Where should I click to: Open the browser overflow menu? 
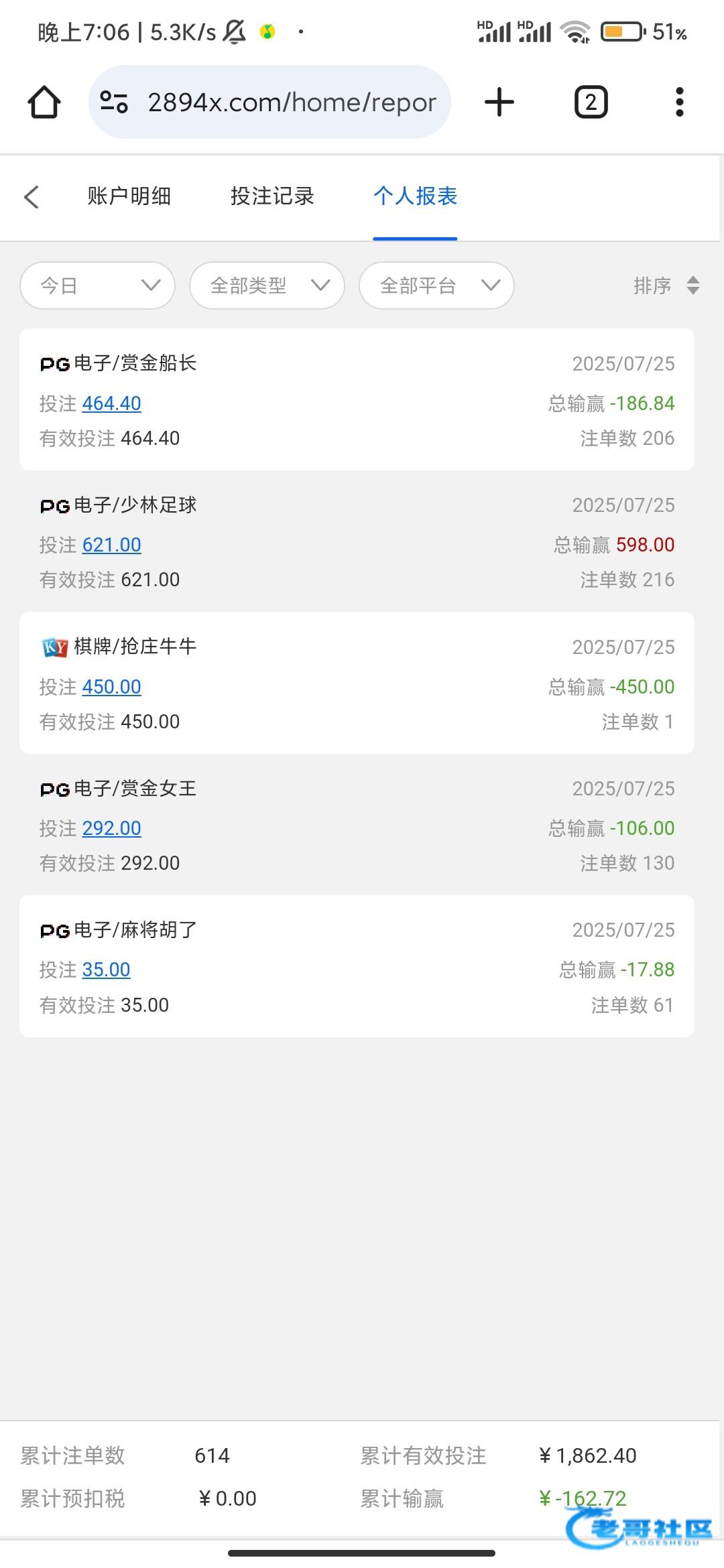[x=680, y=102]
